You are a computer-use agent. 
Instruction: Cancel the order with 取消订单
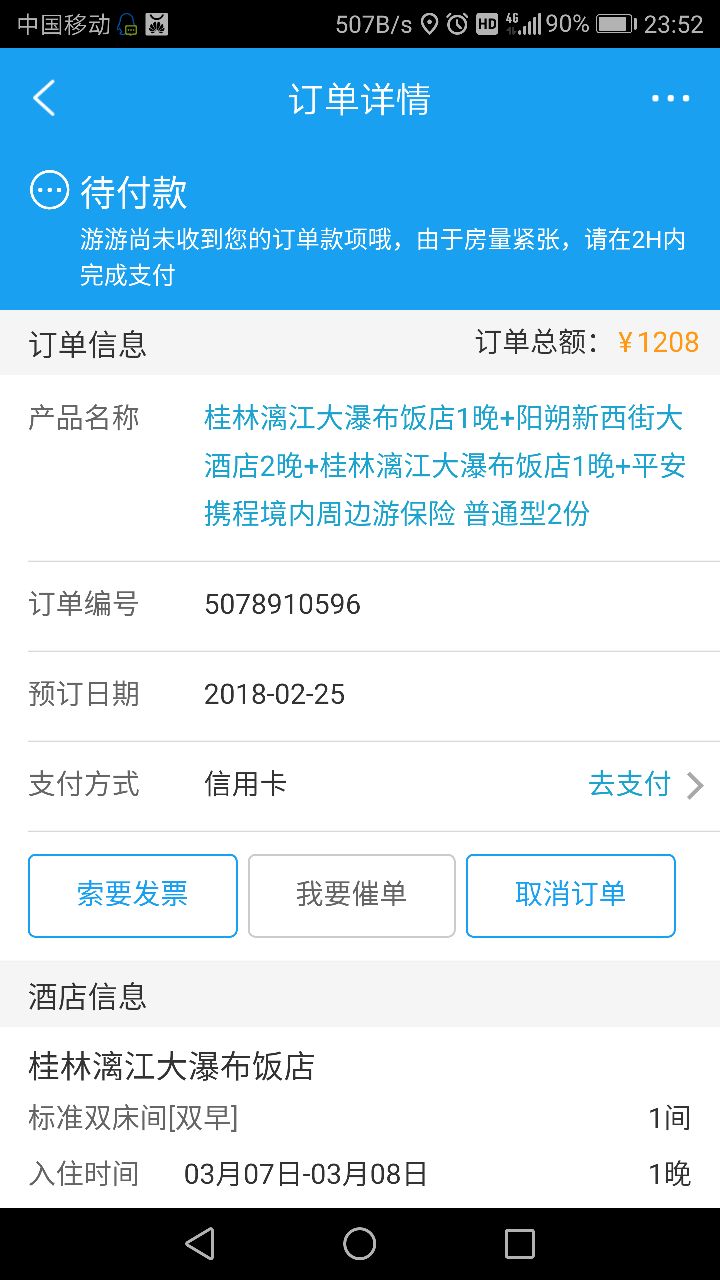[570, 895]
